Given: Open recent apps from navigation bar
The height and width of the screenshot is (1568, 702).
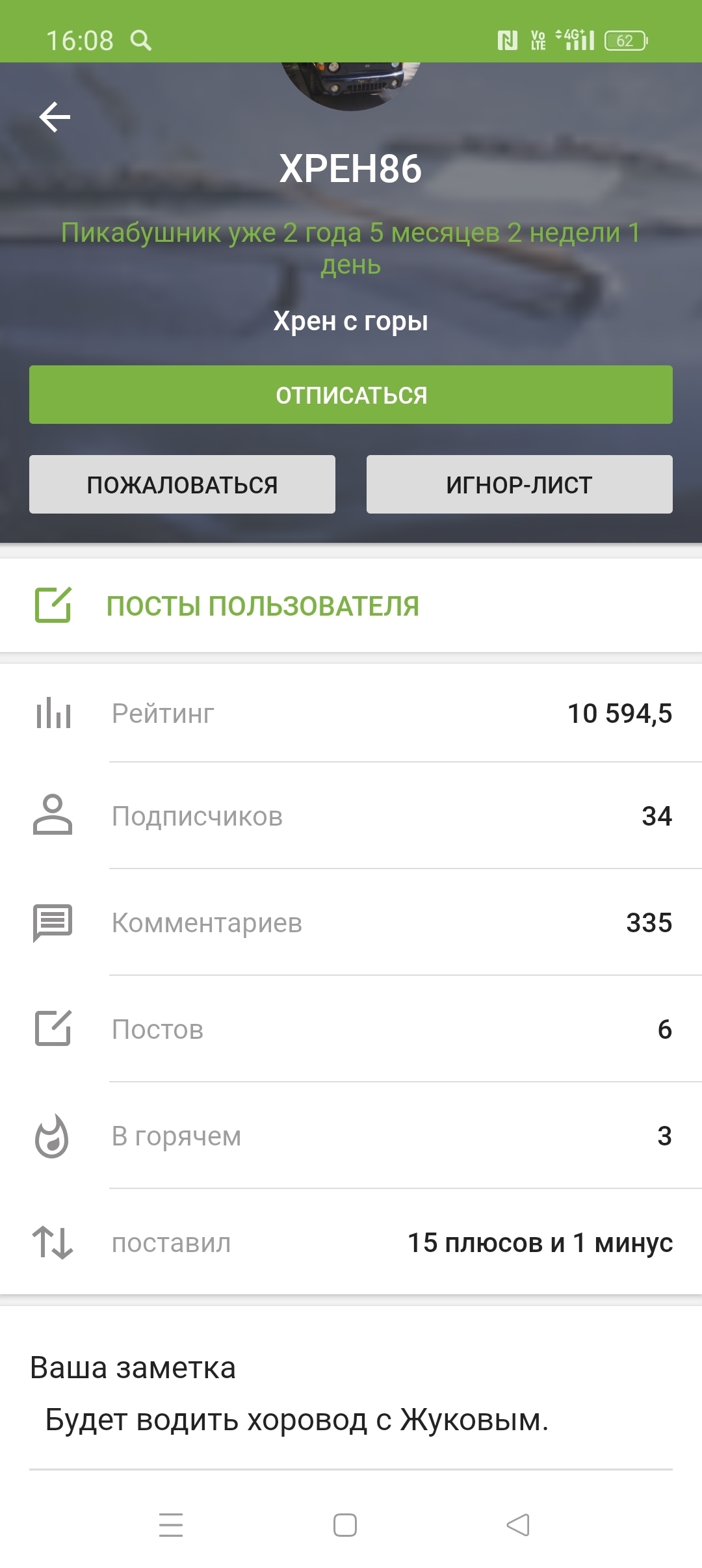Looking at the screenshot, I should tap(171, 1524).
